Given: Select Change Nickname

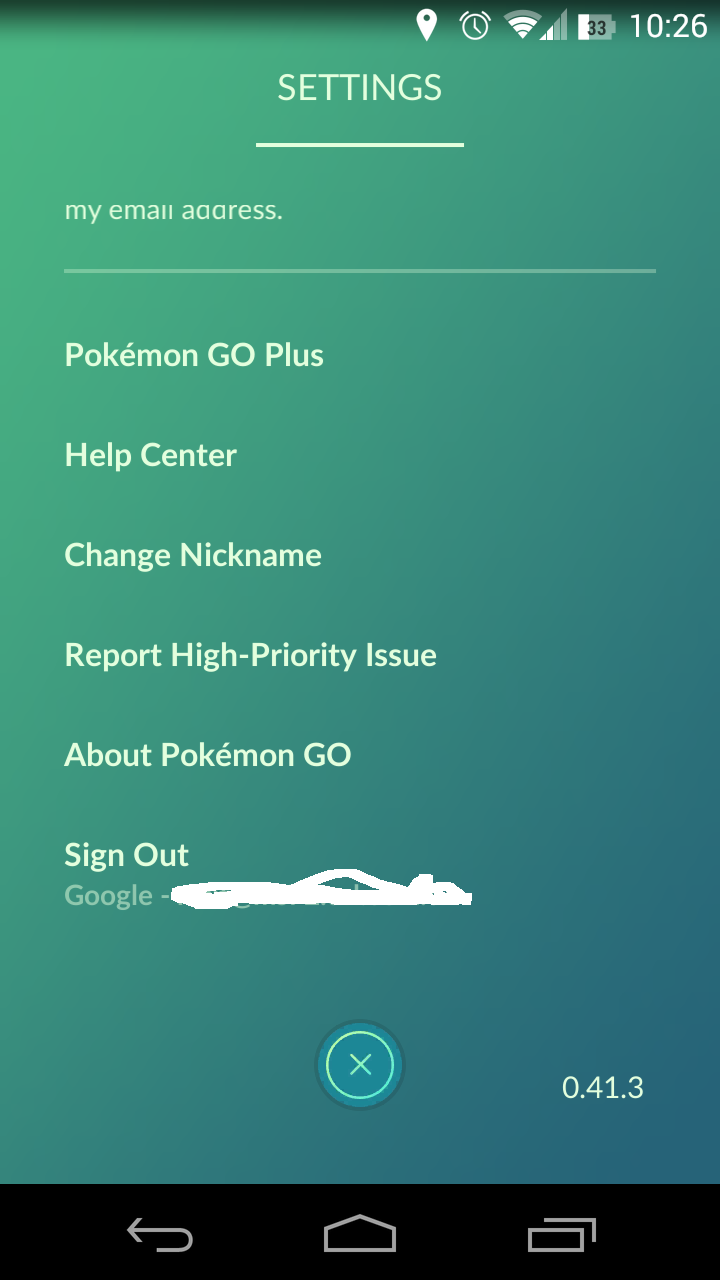Looking at the screenshot, I should pos(193,555).
